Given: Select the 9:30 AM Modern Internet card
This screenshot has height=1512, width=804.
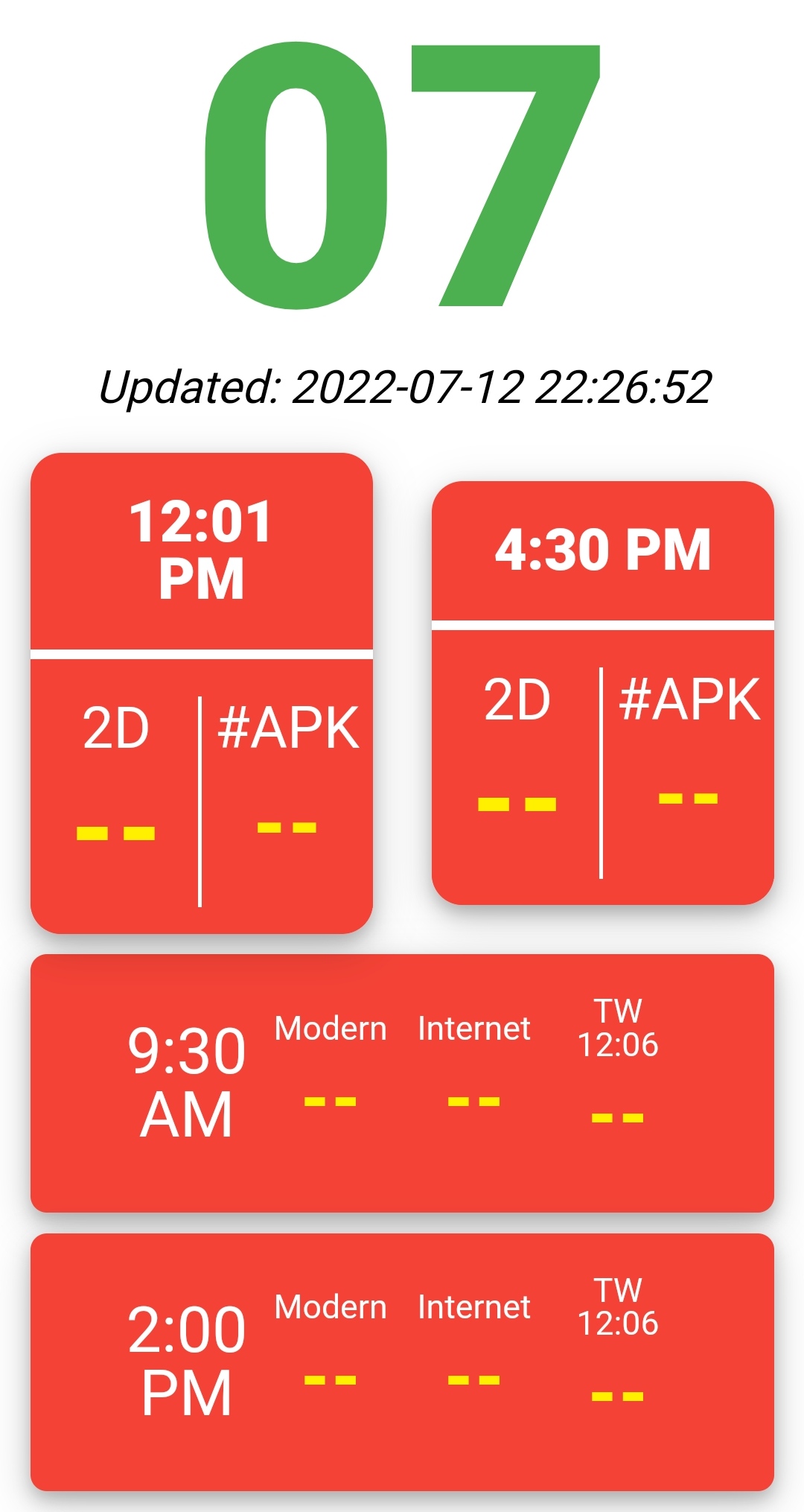Looking at the screenshot, I should click(x=402, y=1083).
